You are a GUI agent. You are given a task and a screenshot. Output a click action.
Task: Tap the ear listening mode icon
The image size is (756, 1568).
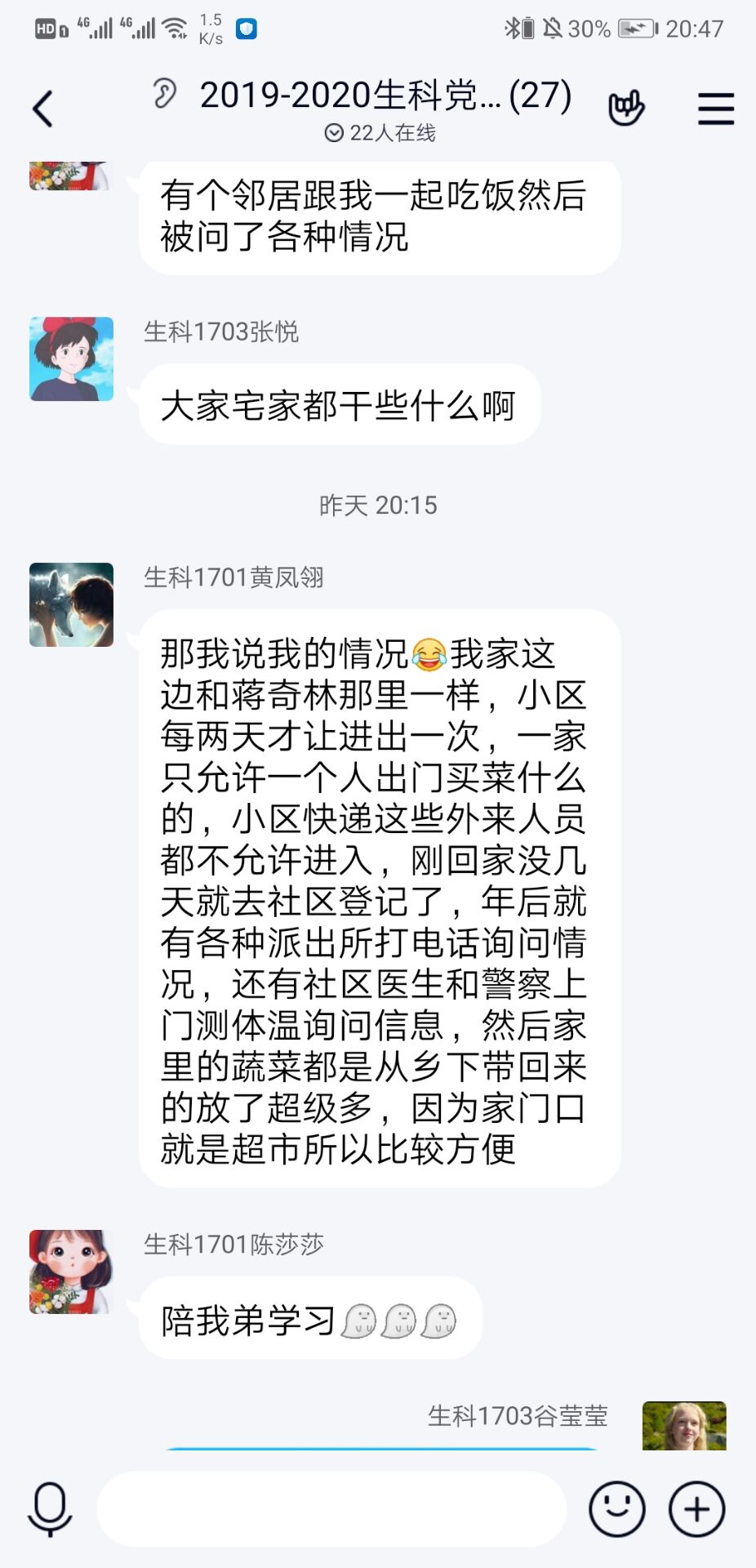165,95
